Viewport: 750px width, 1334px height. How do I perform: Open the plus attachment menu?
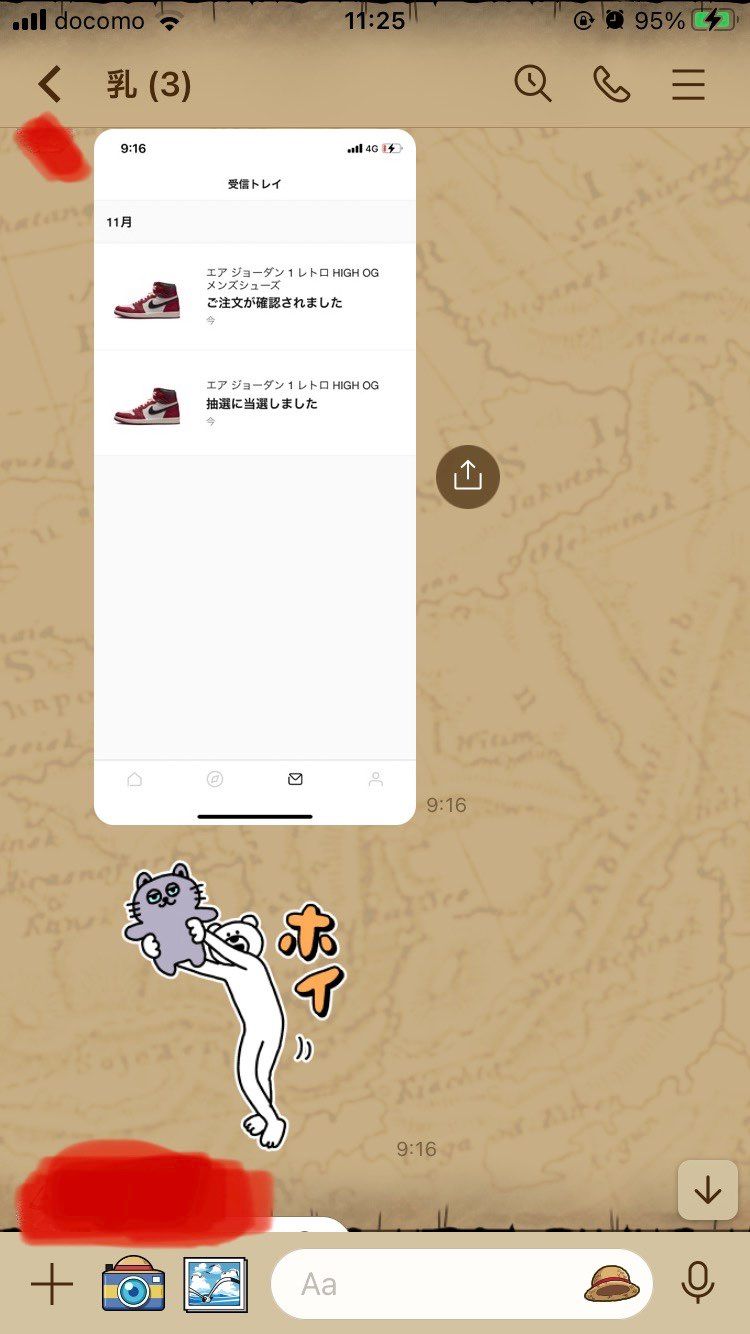pos(52,1284)
